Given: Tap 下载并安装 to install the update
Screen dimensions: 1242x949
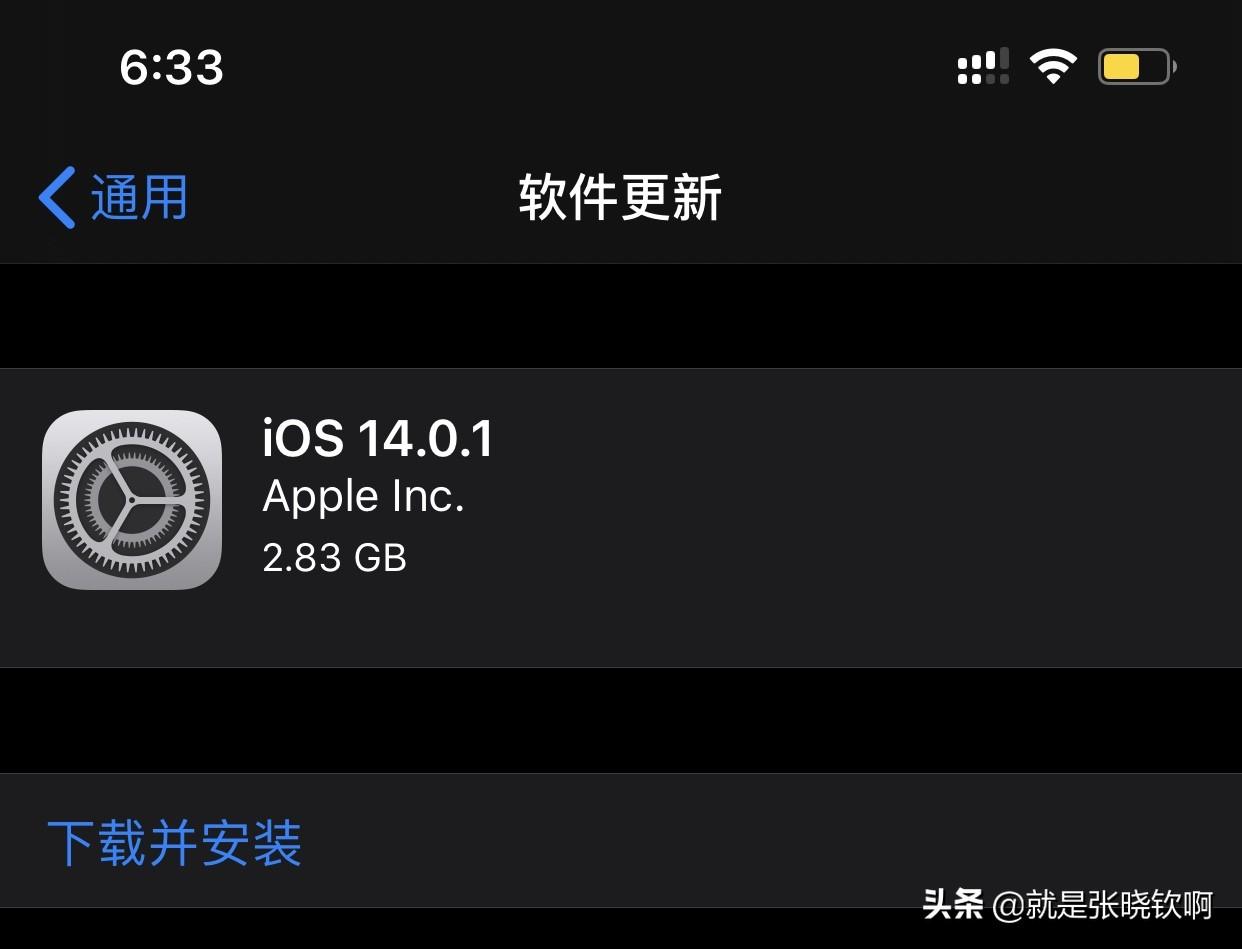Looking at the screenshot, I should pyautogui.click(x=175, y=843).
